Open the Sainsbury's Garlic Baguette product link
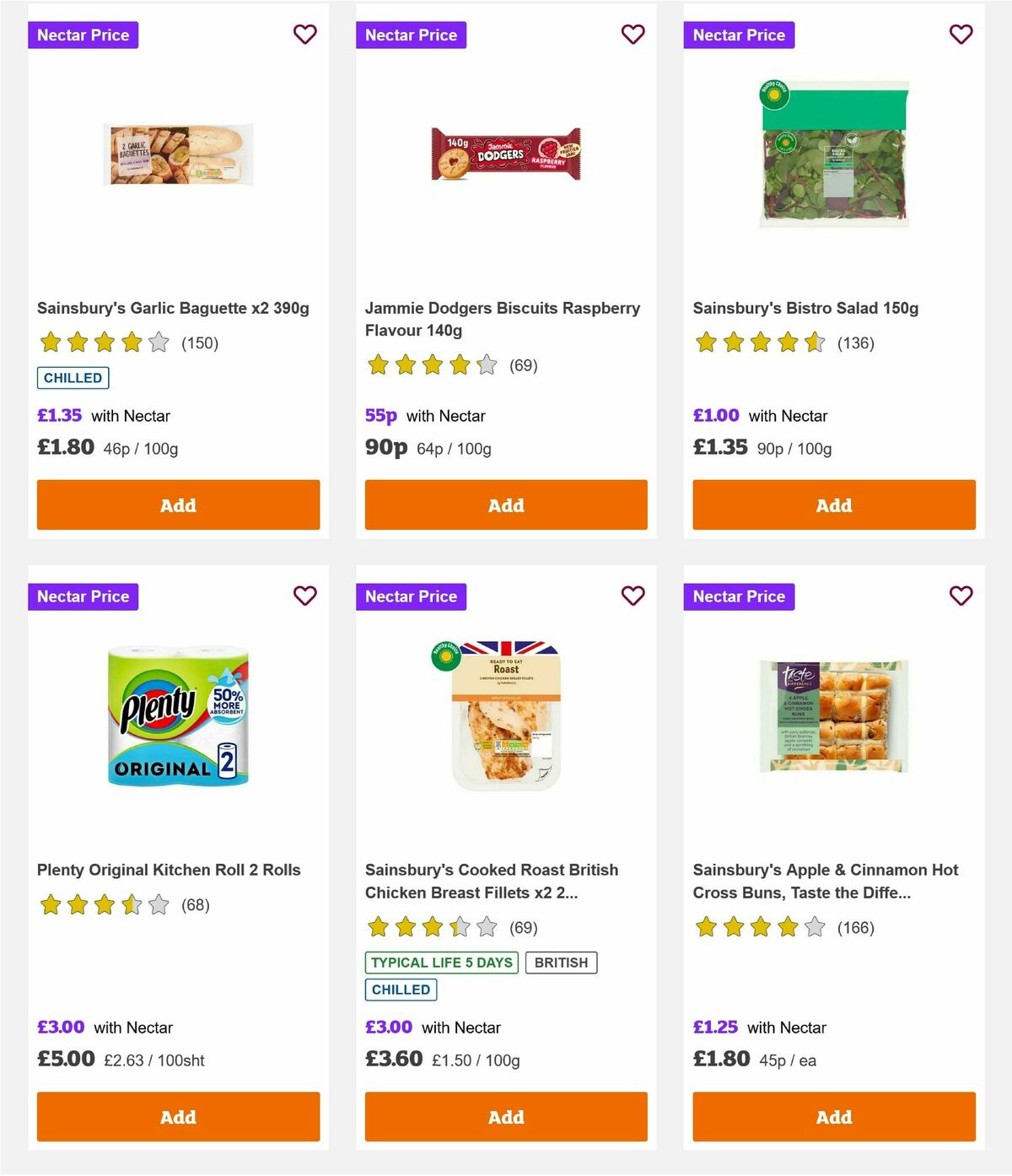The width and height of the screenshot is (1012, 1176). (x=172, y=308)
